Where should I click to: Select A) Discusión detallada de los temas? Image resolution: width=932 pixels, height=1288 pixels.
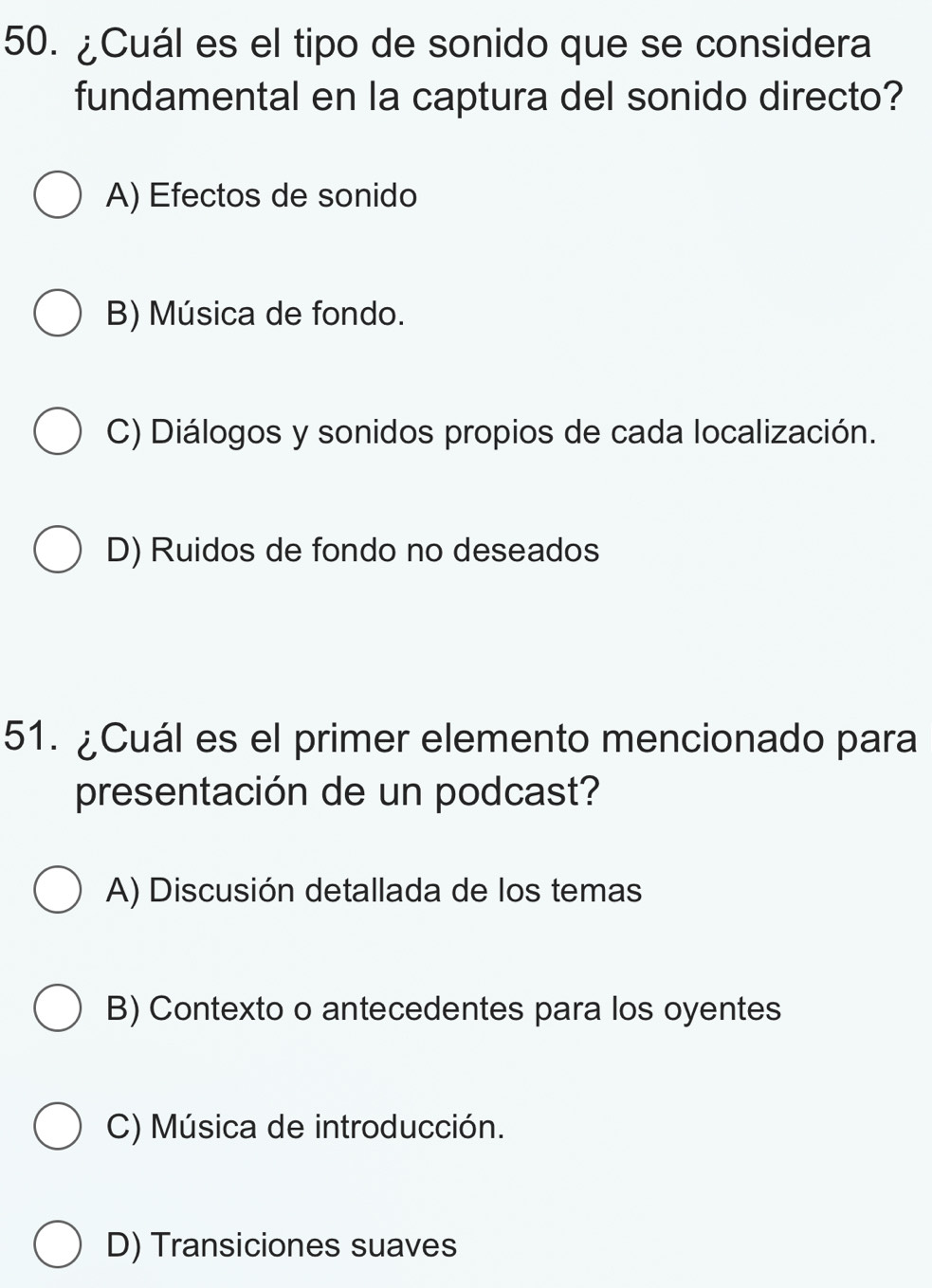pos(58,891)
